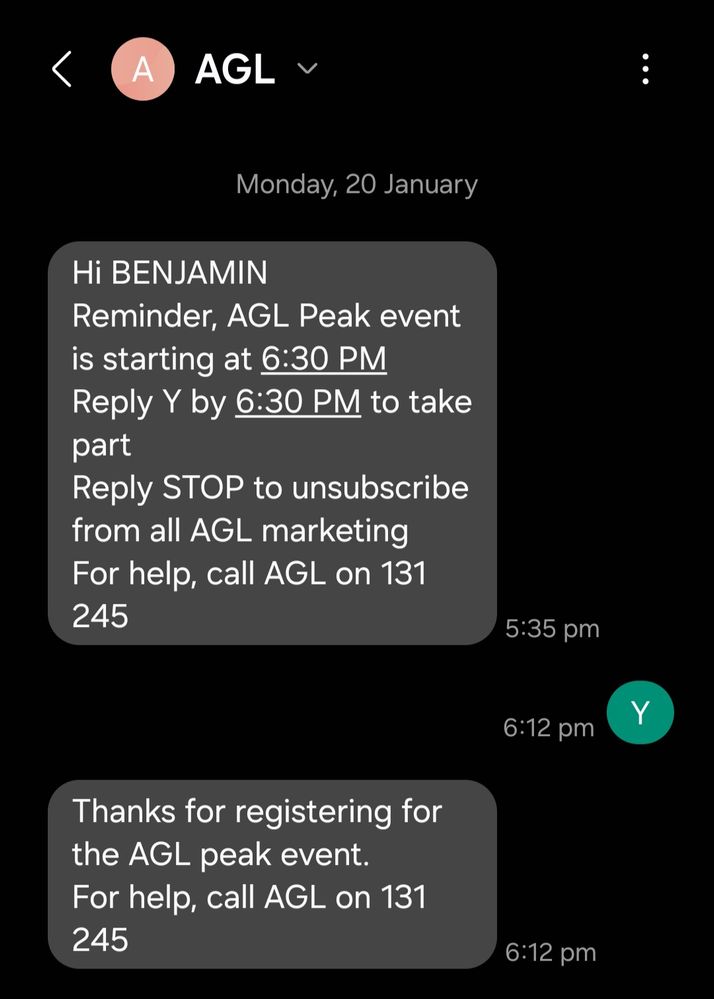Tap the 6:30 PM link after 'Reply Y by'
Viewport: 714px width, 999px height.
(298, 401)
